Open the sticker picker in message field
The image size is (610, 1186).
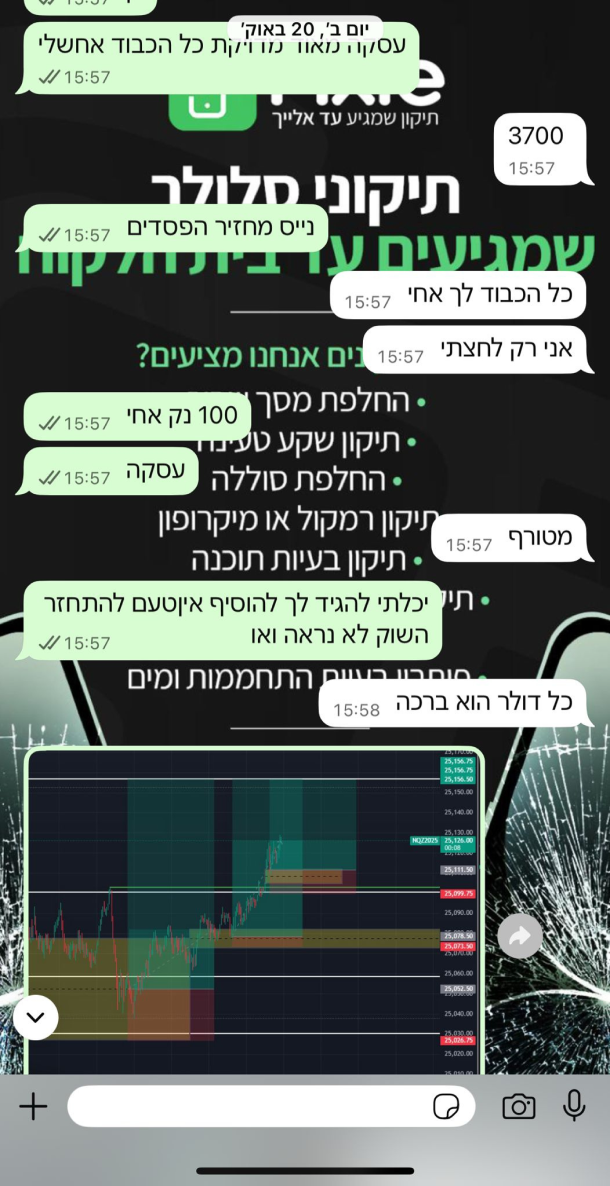(x=446, y=1106)
